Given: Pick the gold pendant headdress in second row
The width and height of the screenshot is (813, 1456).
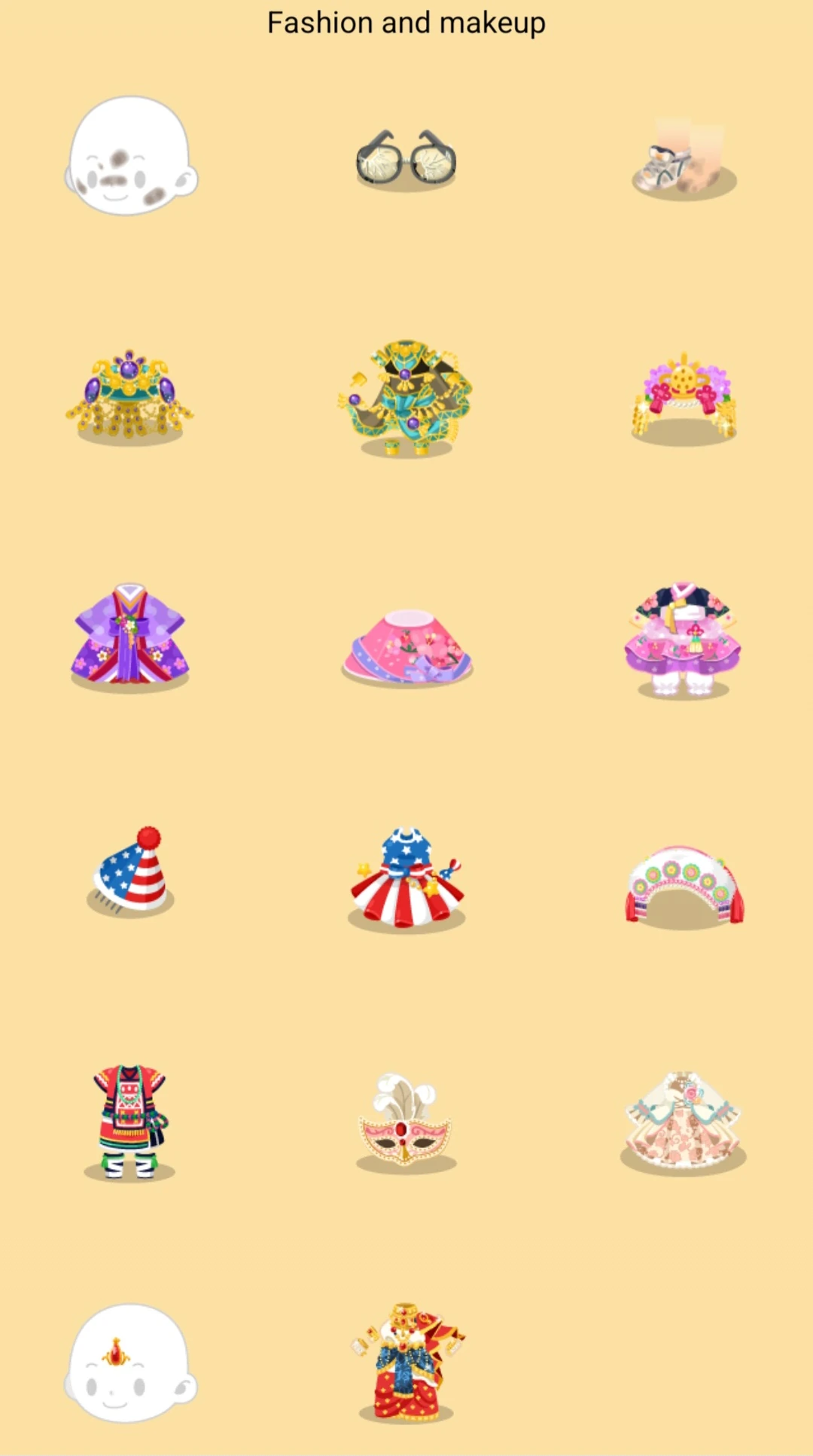Looking at the screenshot, I should [x=132, y=395].
